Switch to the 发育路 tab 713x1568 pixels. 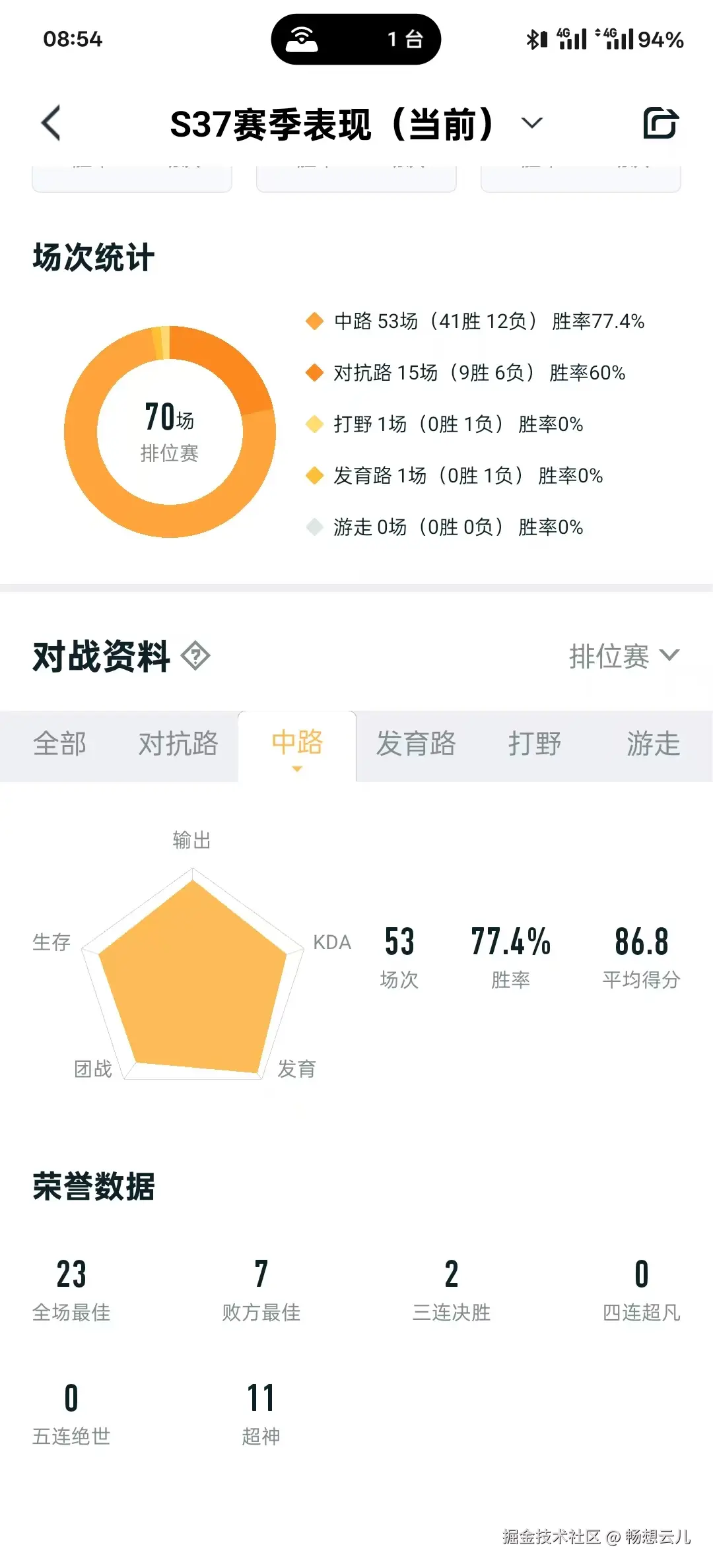click(416, 744)
